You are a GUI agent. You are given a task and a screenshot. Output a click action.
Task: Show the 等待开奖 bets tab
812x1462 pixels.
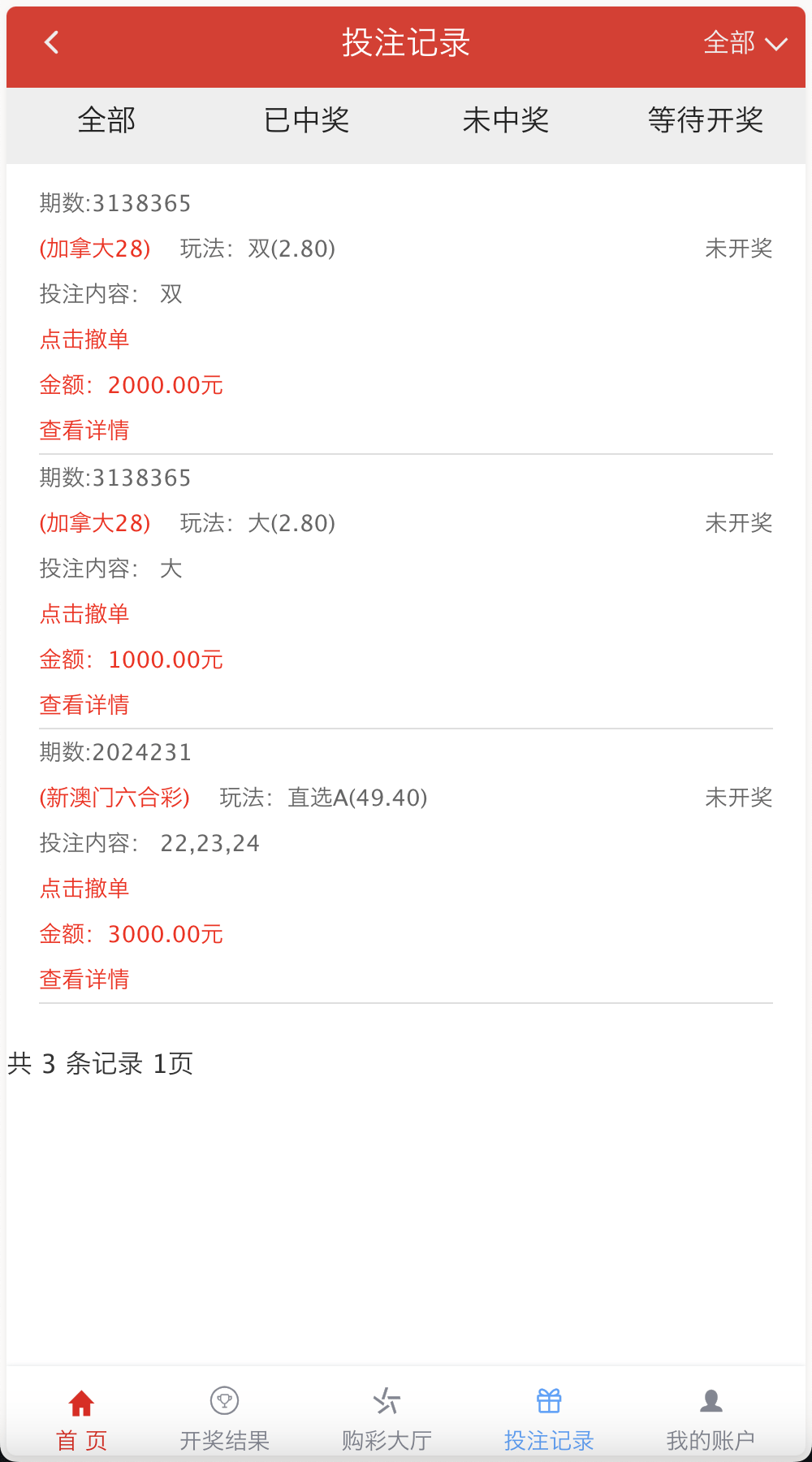coord(706,120)
